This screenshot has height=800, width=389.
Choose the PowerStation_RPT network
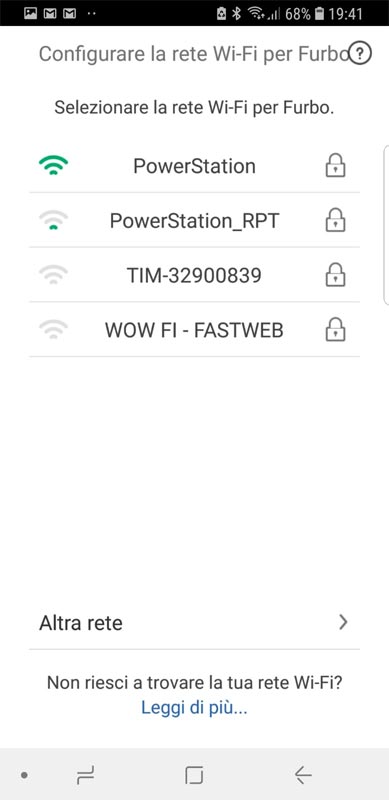[x=194, y=220]
